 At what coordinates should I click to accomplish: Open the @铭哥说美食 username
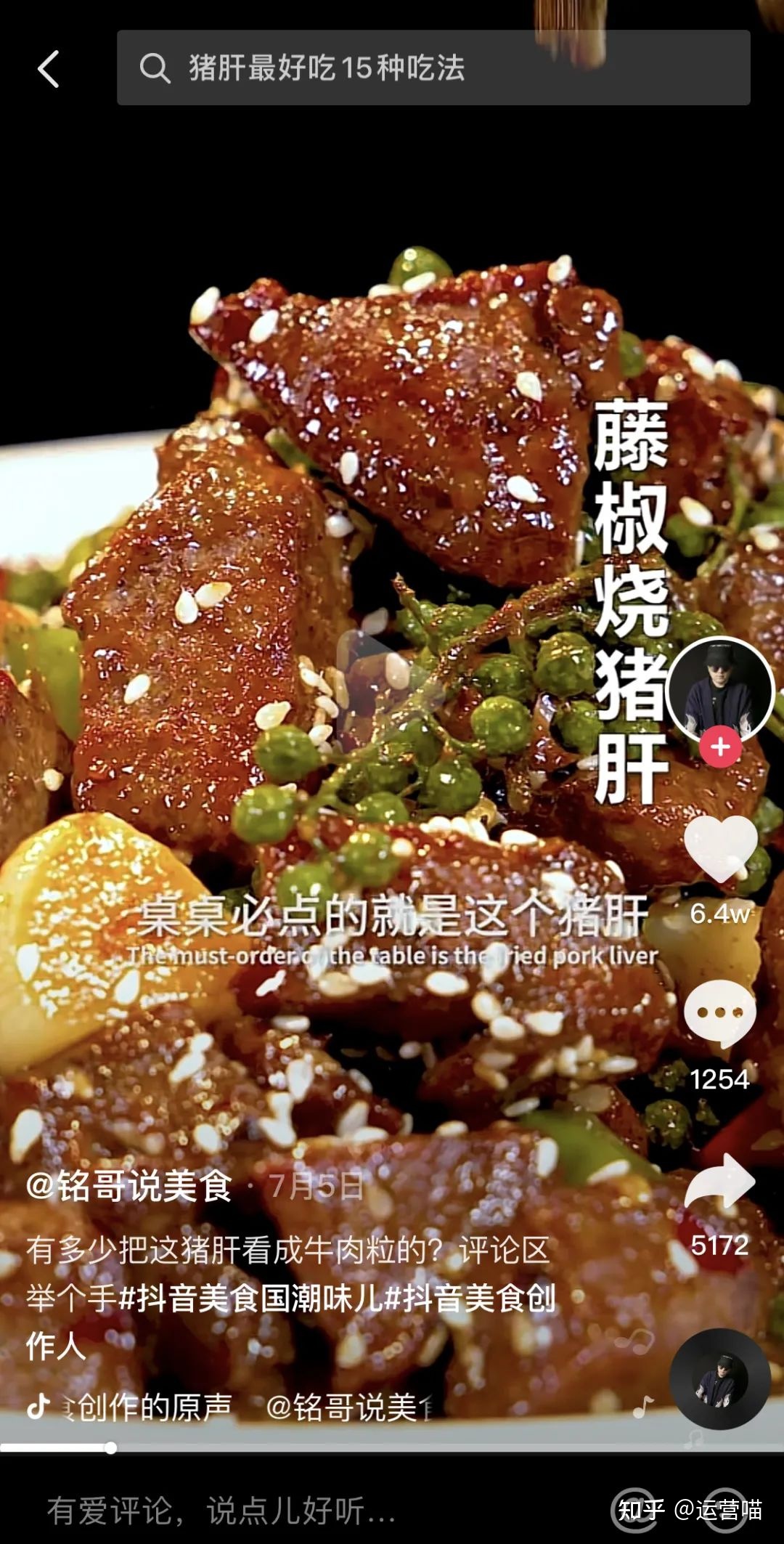129,1187
